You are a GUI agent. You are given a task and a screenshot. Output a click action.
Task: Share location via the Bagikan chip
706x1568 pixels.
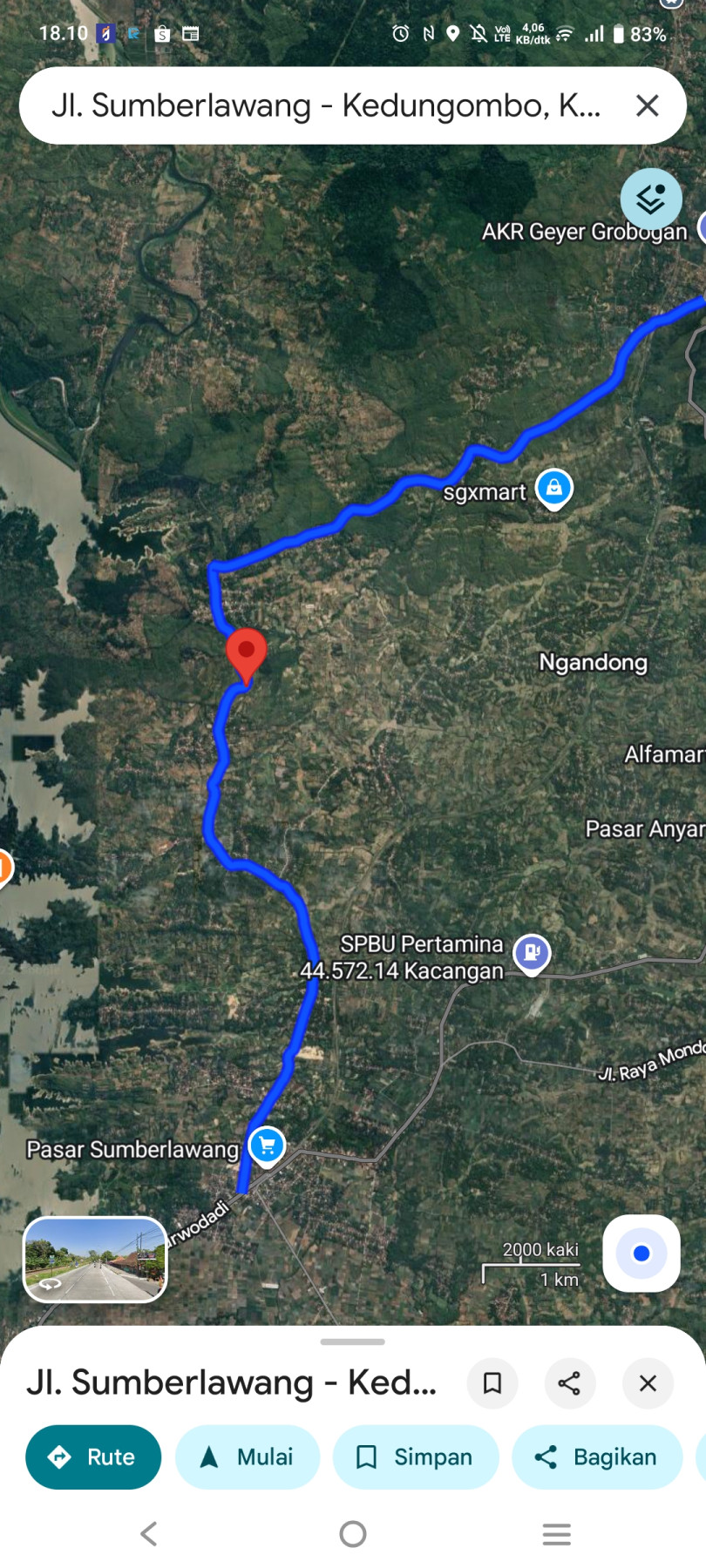pos(597,1457)
